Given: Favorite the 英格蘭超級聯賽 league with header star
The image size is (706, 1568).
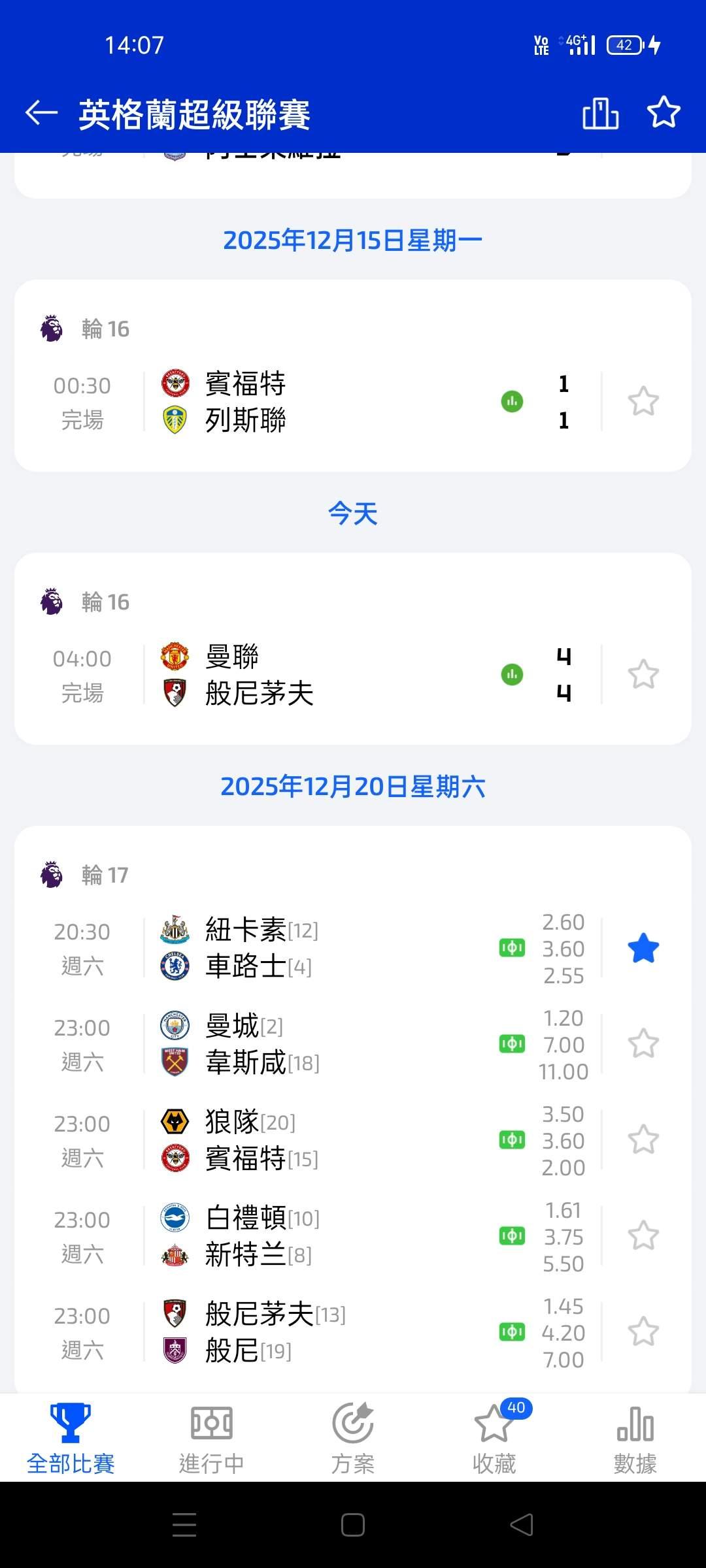Looking at the screenshot, I should [664, 113].
